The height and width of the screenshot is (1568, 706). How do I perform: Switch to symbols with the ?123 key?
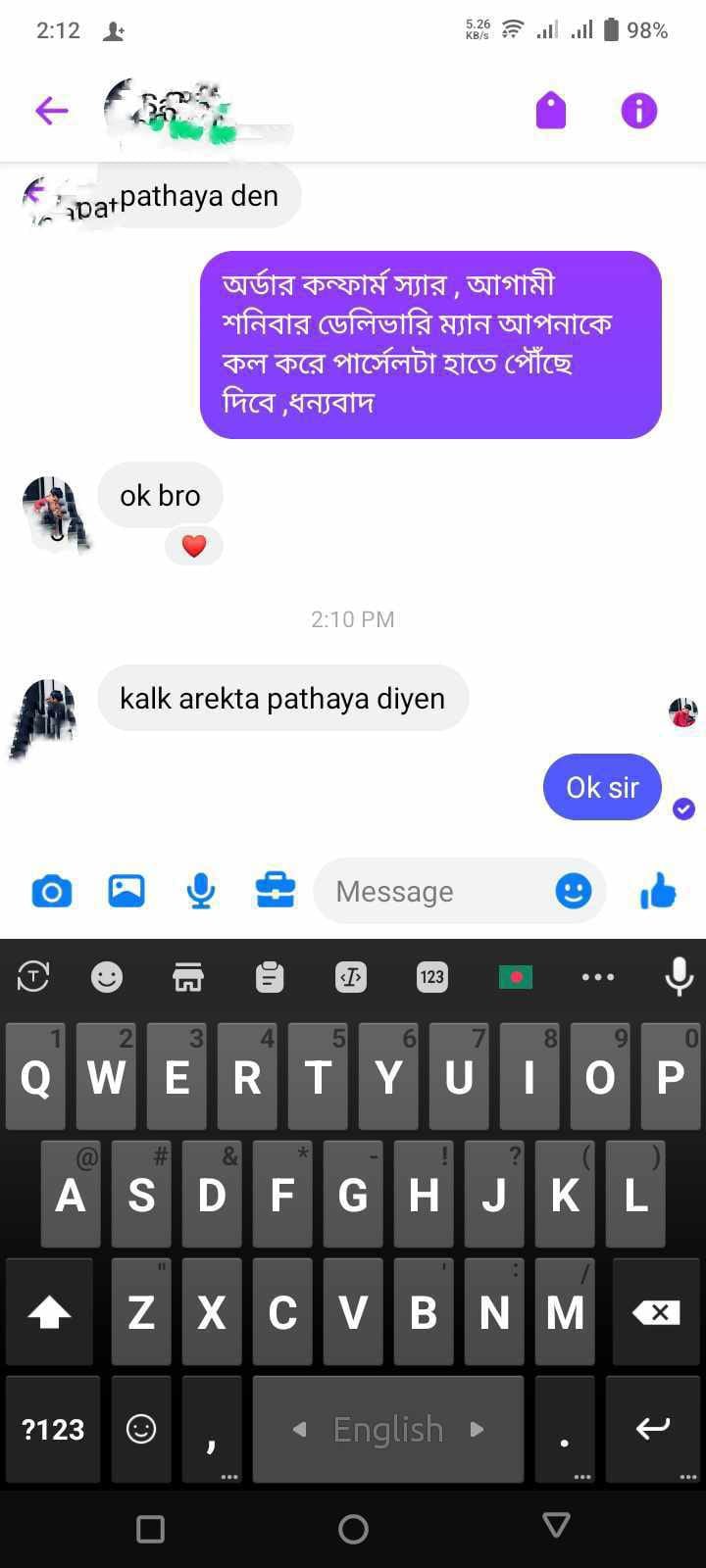[x=53, y=1429]
